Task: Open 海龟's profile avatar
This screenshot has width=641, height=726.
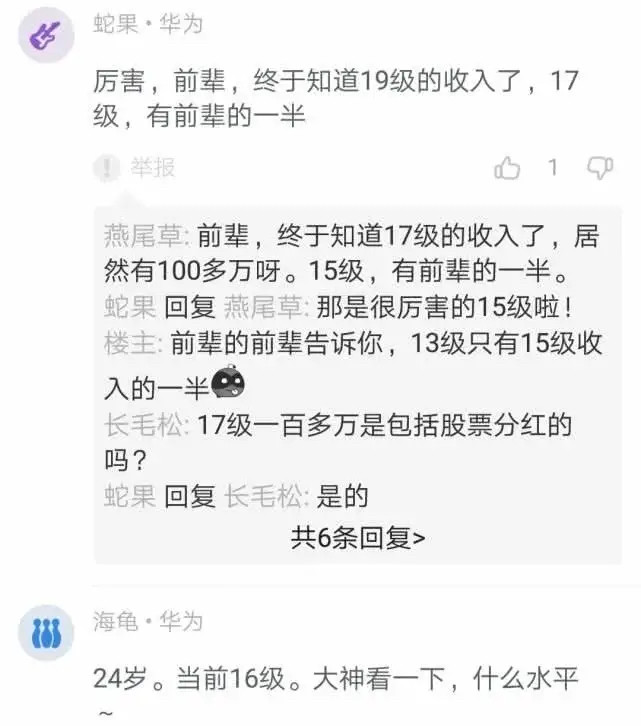Action: tap(47, 633)
